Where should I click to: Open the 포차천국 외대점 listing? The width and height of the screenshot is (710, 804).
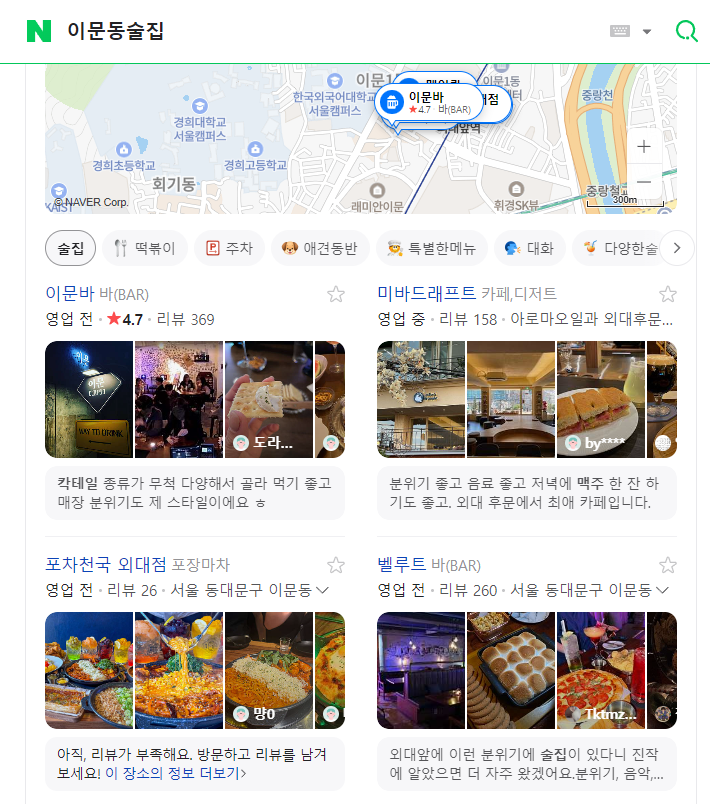[106, 564]
